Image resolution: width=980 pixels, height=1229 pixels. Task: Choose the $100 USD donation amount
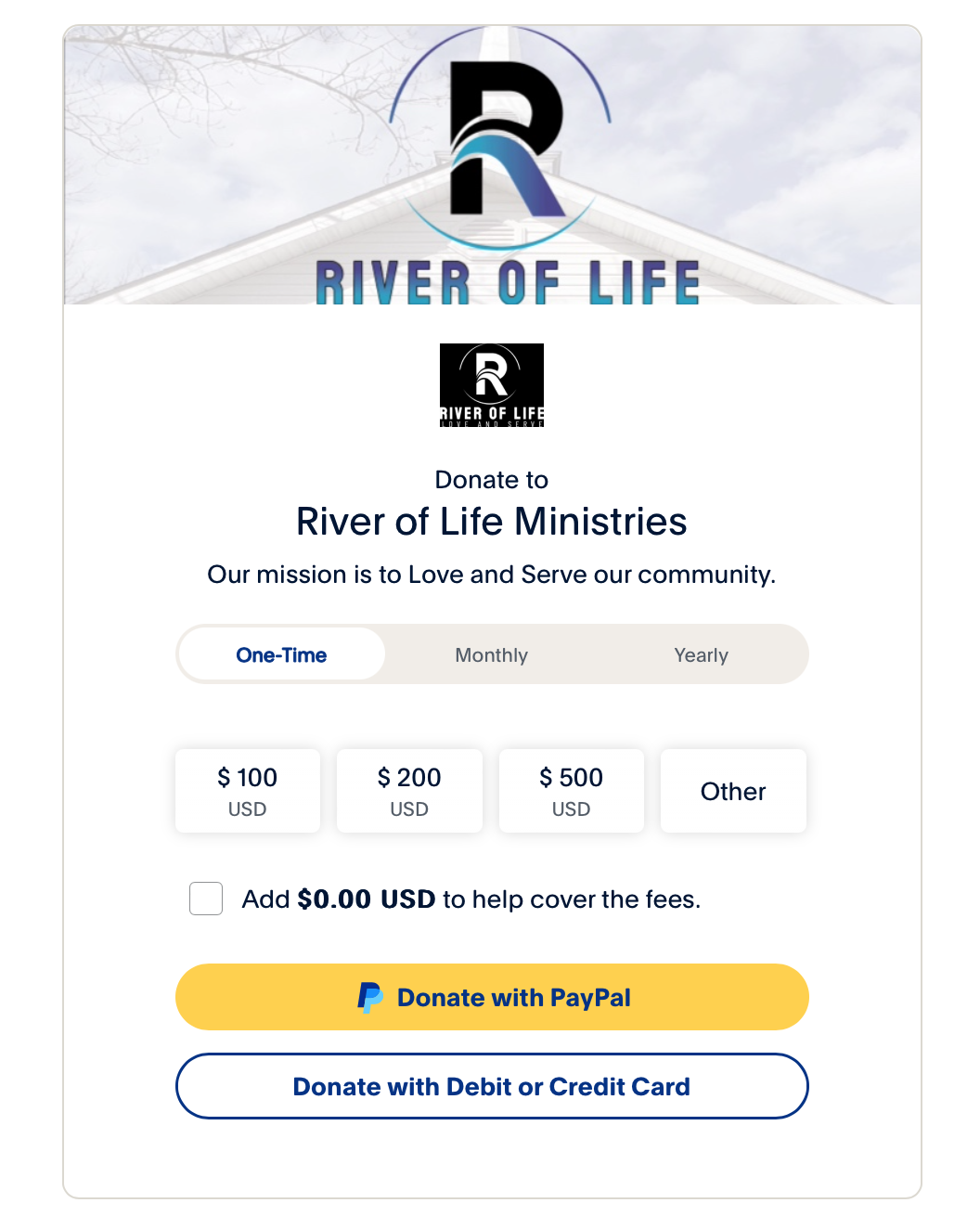[x=248, y=791]
